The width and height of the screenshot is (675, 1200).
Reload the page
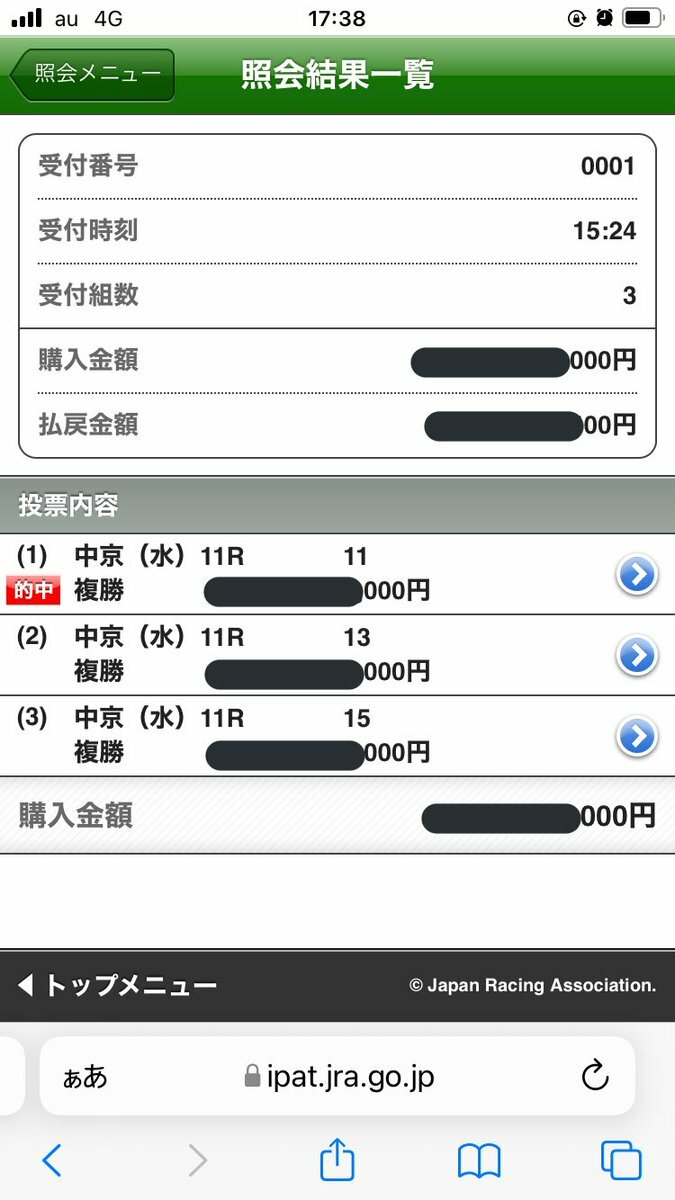point(595,1076)
